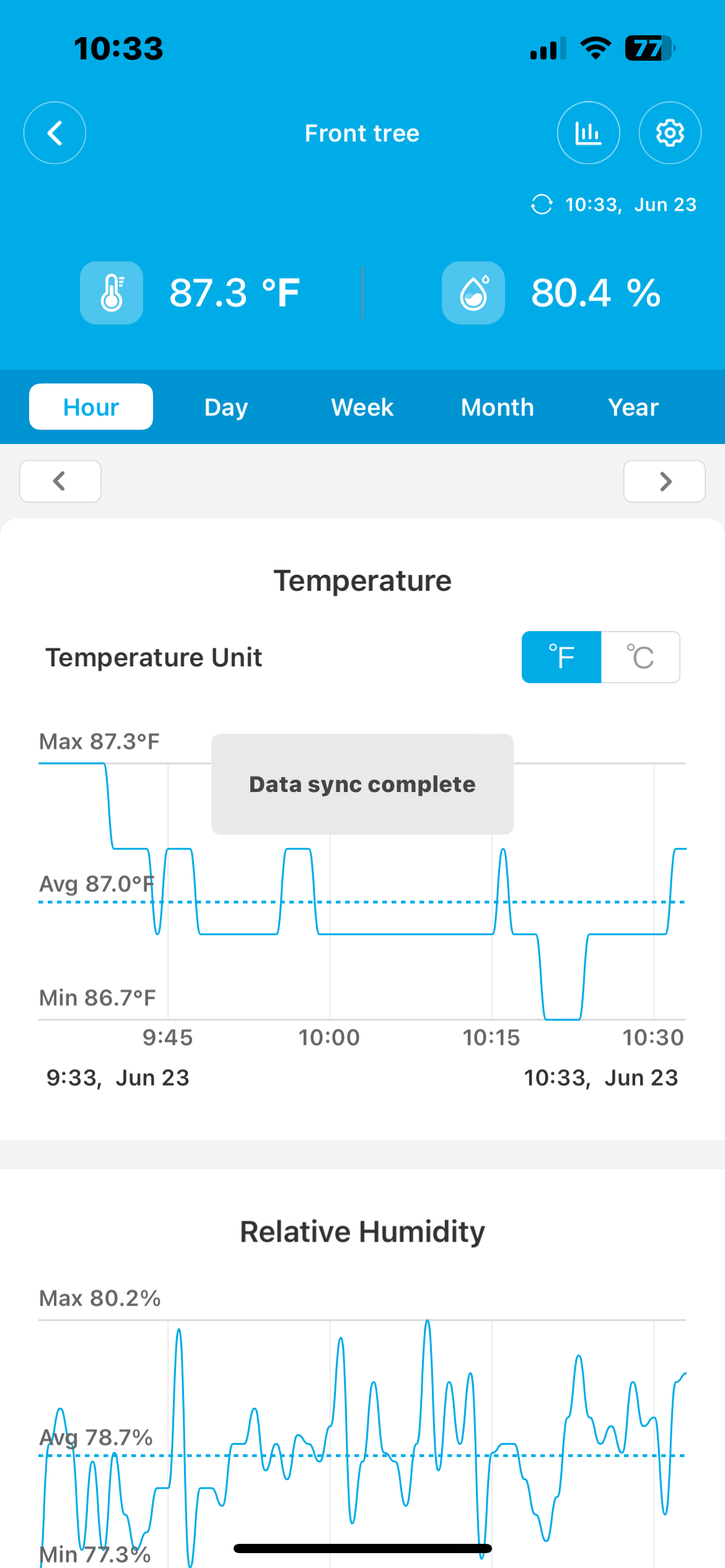Open device settings gear
The width and height of the screenshot is (725, 1568).
pyautogui.click(x=670, y=133)
